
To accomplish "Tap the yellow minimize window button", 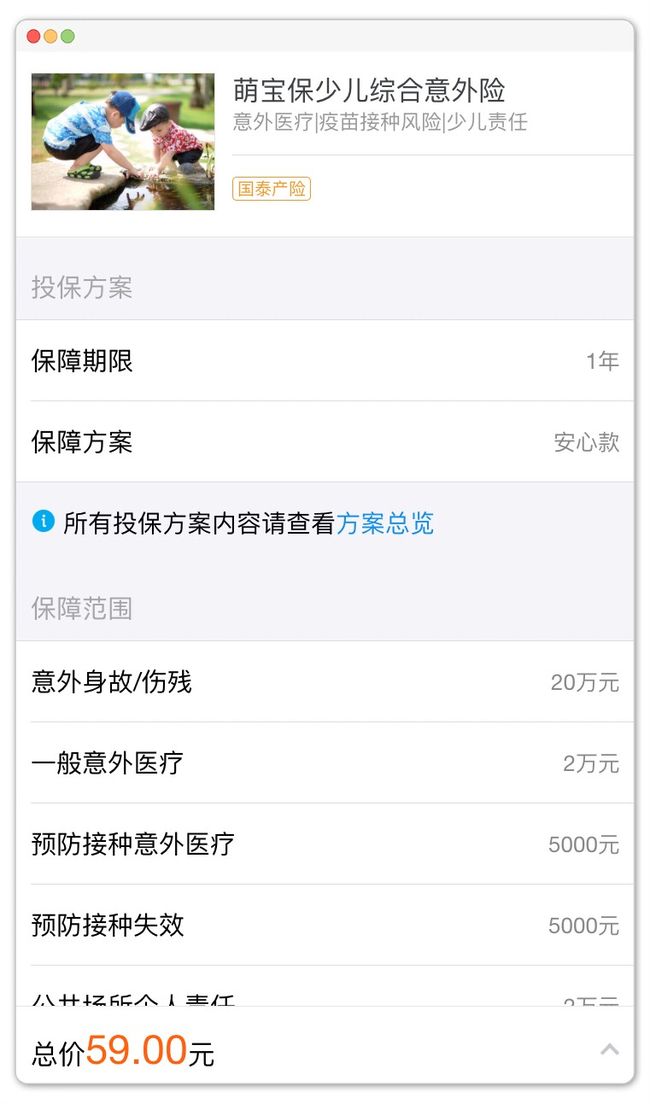I will pyautogui.click(x=51, y=37).
